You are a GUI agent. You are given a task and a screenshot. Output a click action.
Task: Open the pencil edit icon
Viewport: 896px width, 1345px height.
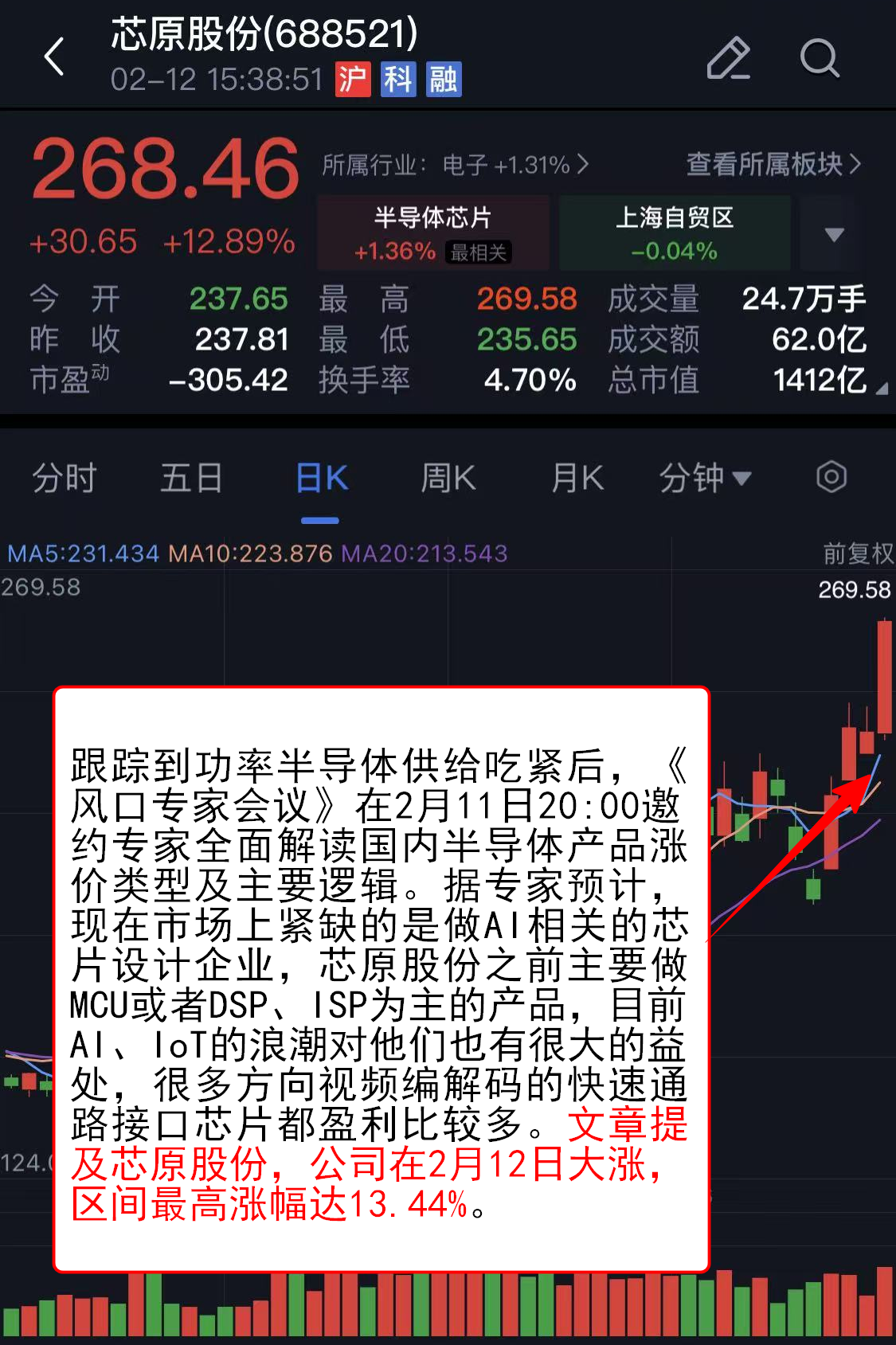[x=728, y=58]
